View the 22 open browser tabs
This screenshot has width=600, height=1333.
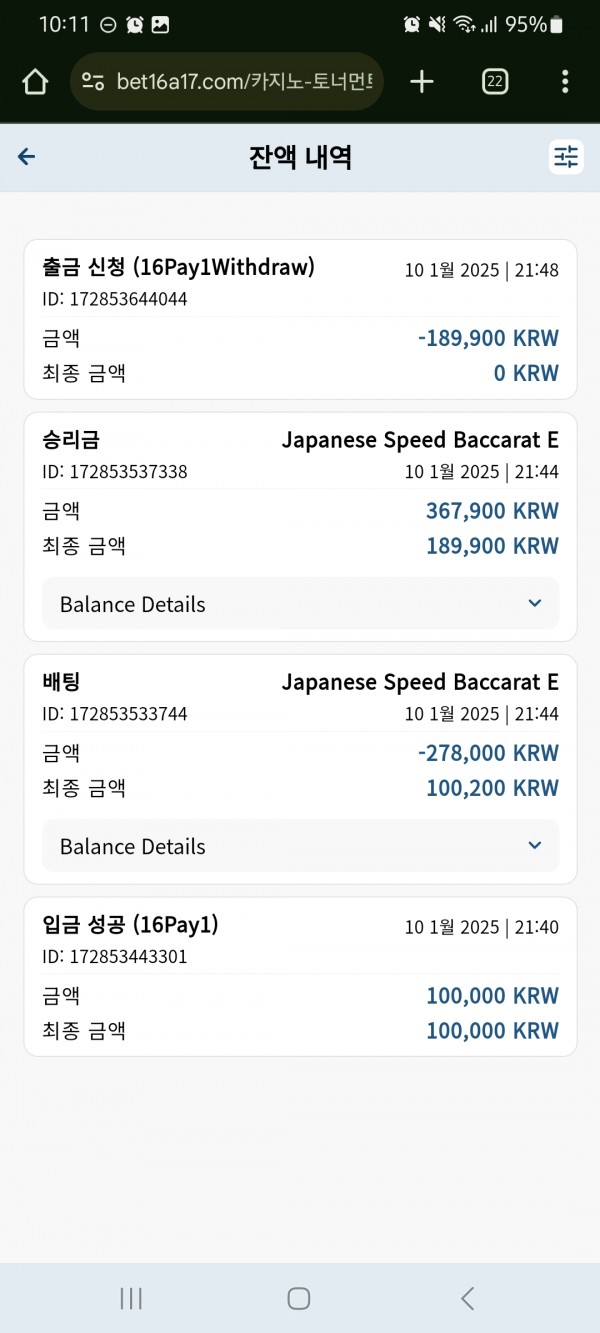click(x=495, y=82)
